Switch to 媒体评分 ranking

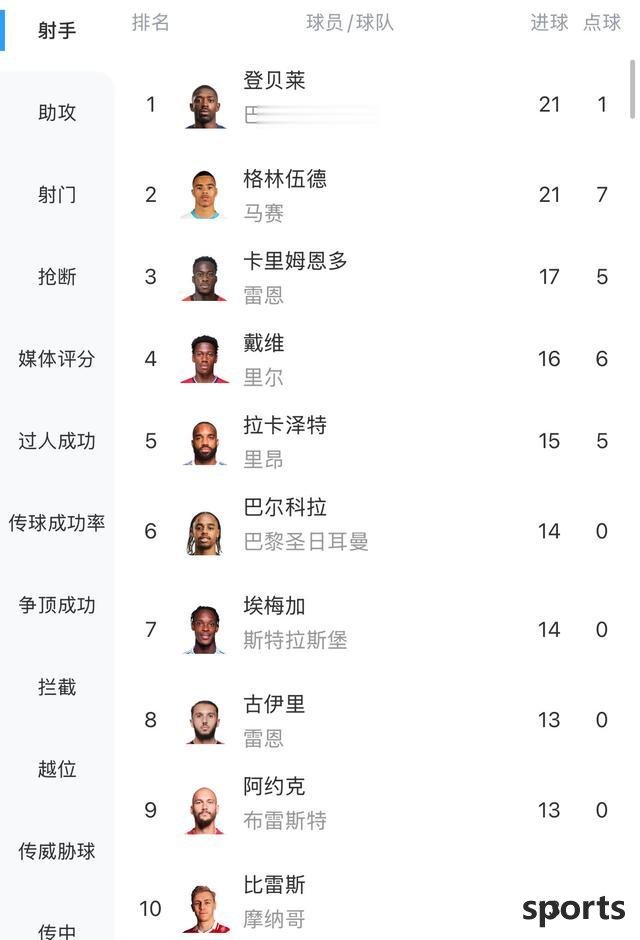[x=57, y=359]
